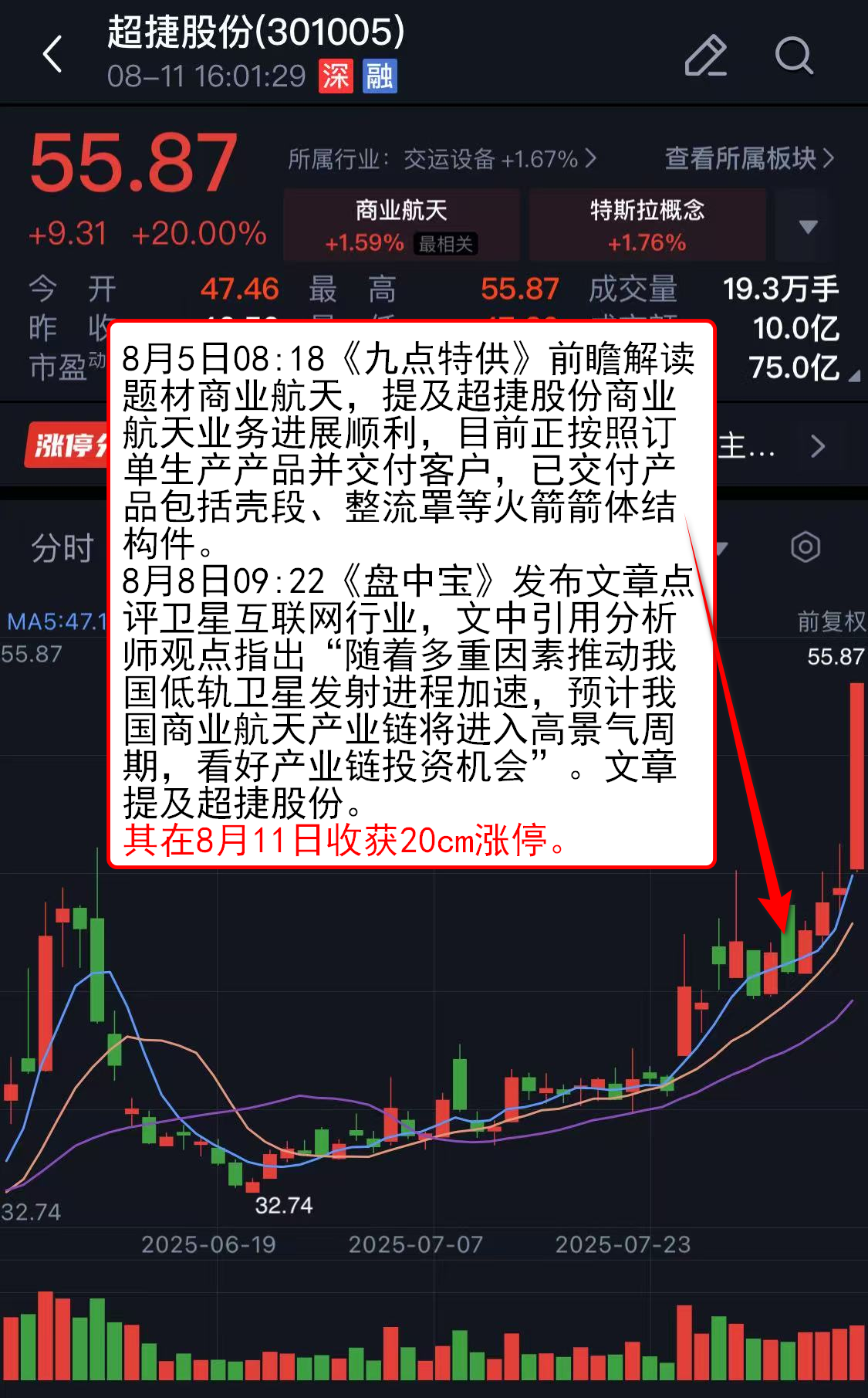Open the pencil edit icon

[705, 56]
